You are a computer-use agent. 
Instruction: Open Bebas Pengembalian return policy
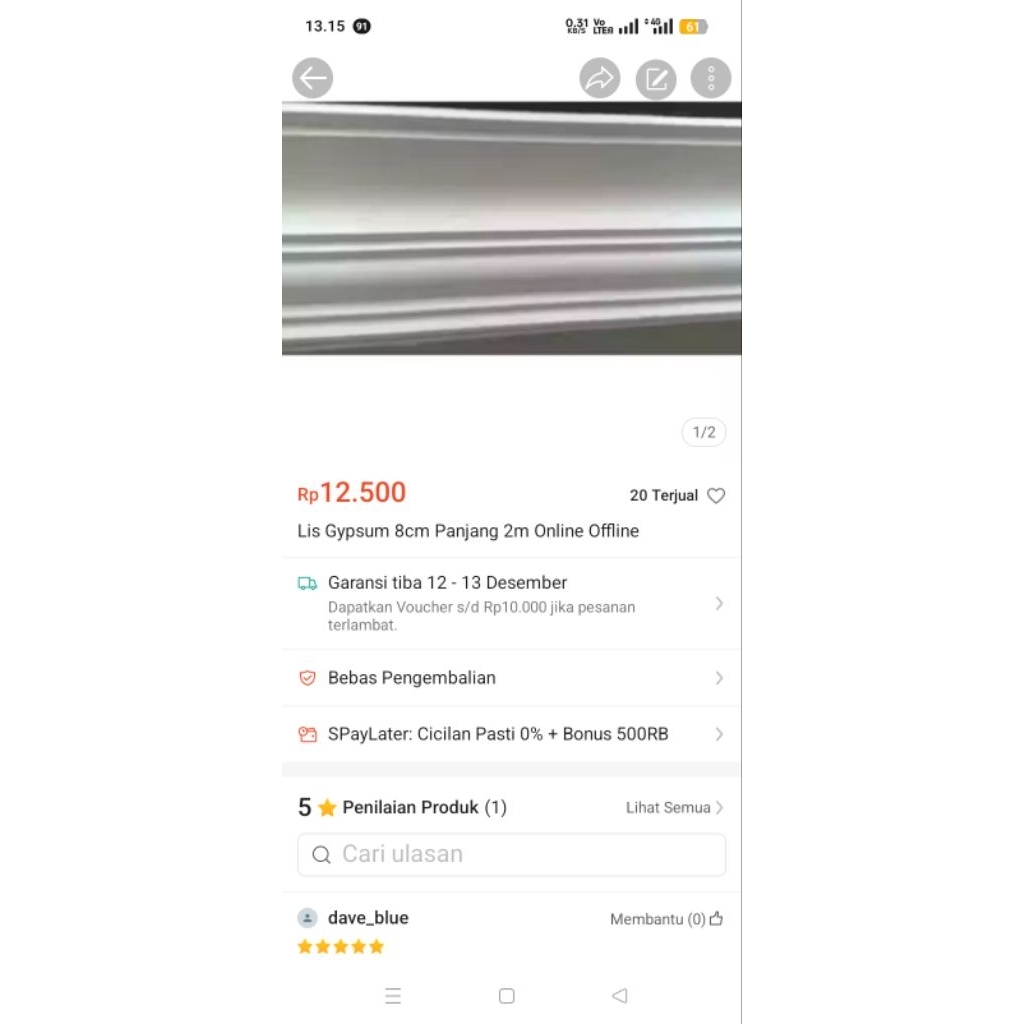click(511, 678)
